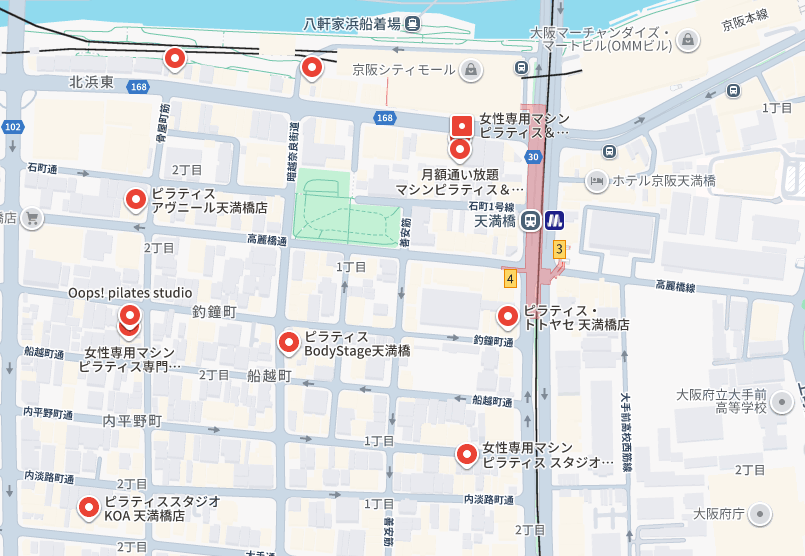
Task: Open the ピラティス BodyStage天満橋 pin
Action: click(x=289, y=342)
